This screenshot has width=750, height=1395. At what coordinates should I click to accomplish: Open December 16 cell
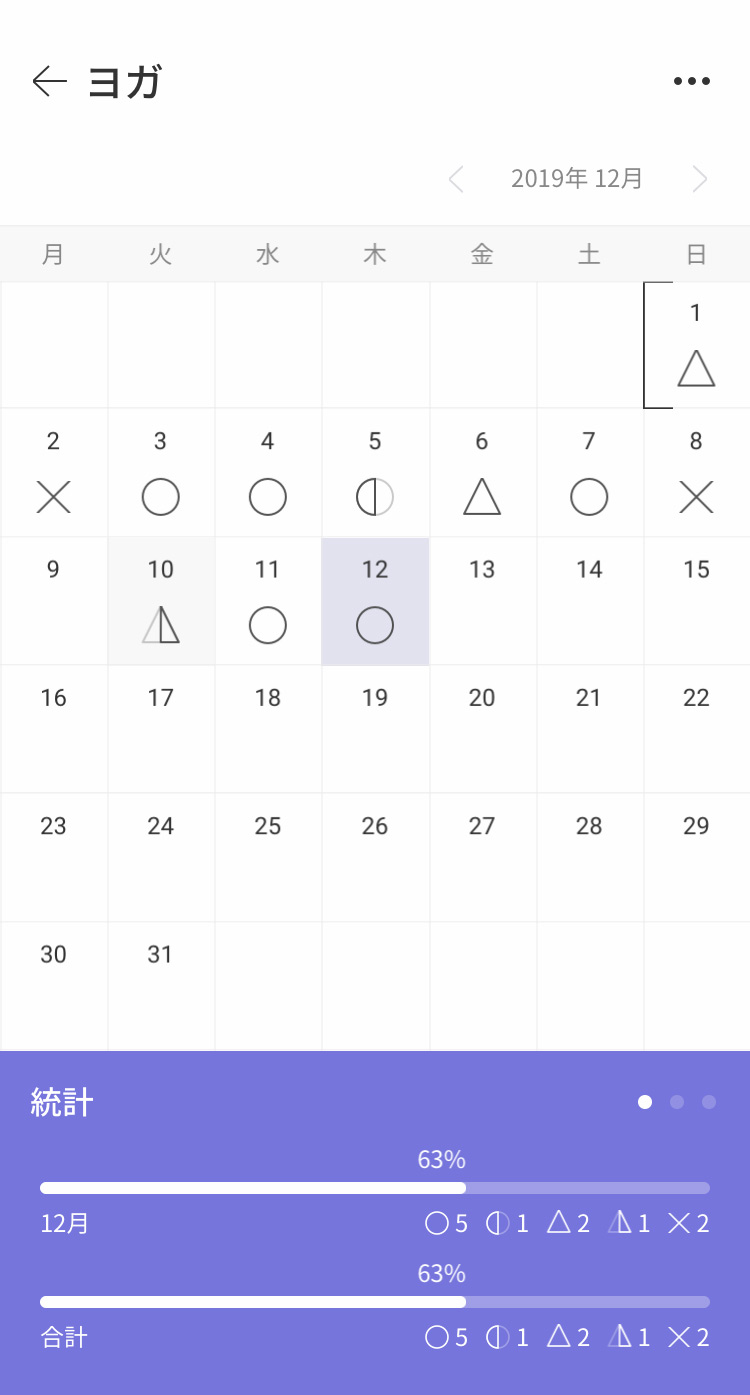(x=53, y=729)
